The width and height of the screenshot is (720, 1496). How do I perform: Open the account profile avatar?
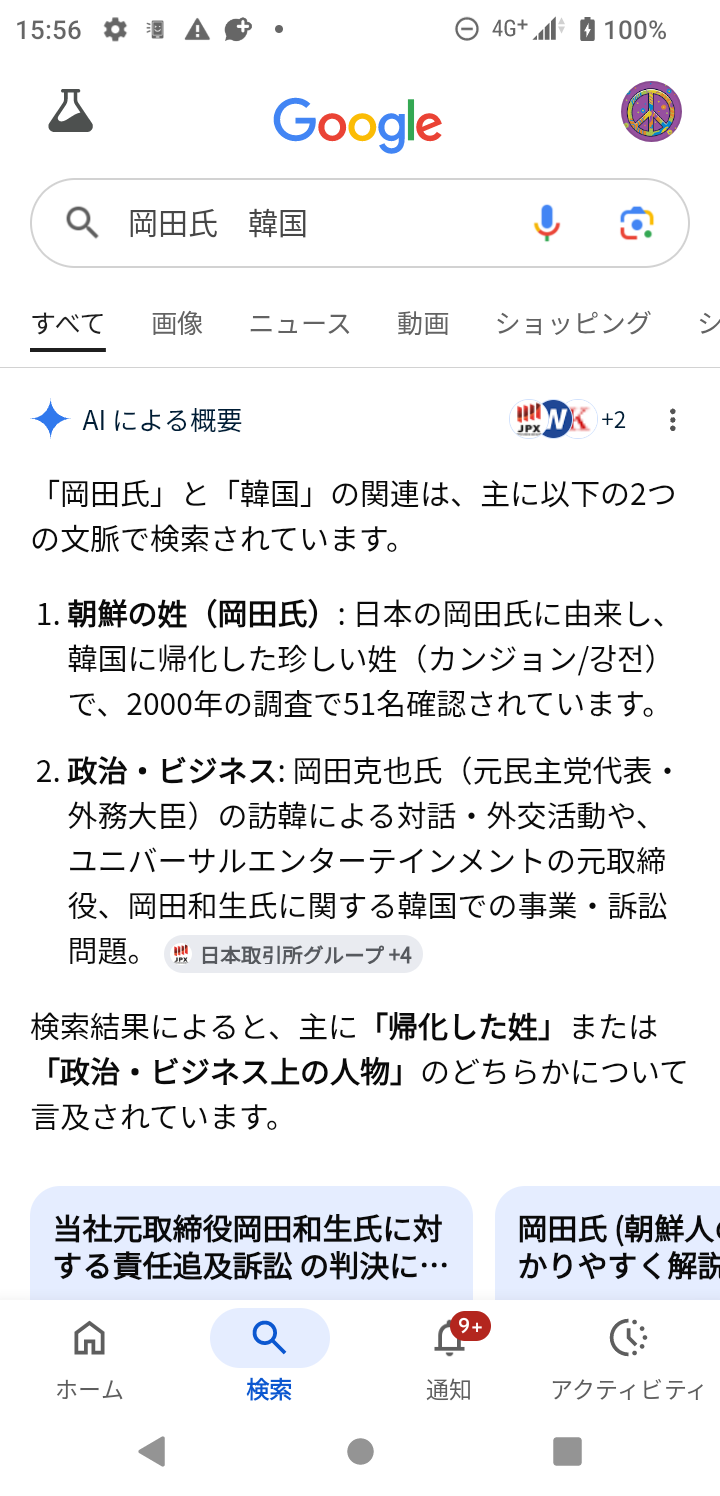651,112
